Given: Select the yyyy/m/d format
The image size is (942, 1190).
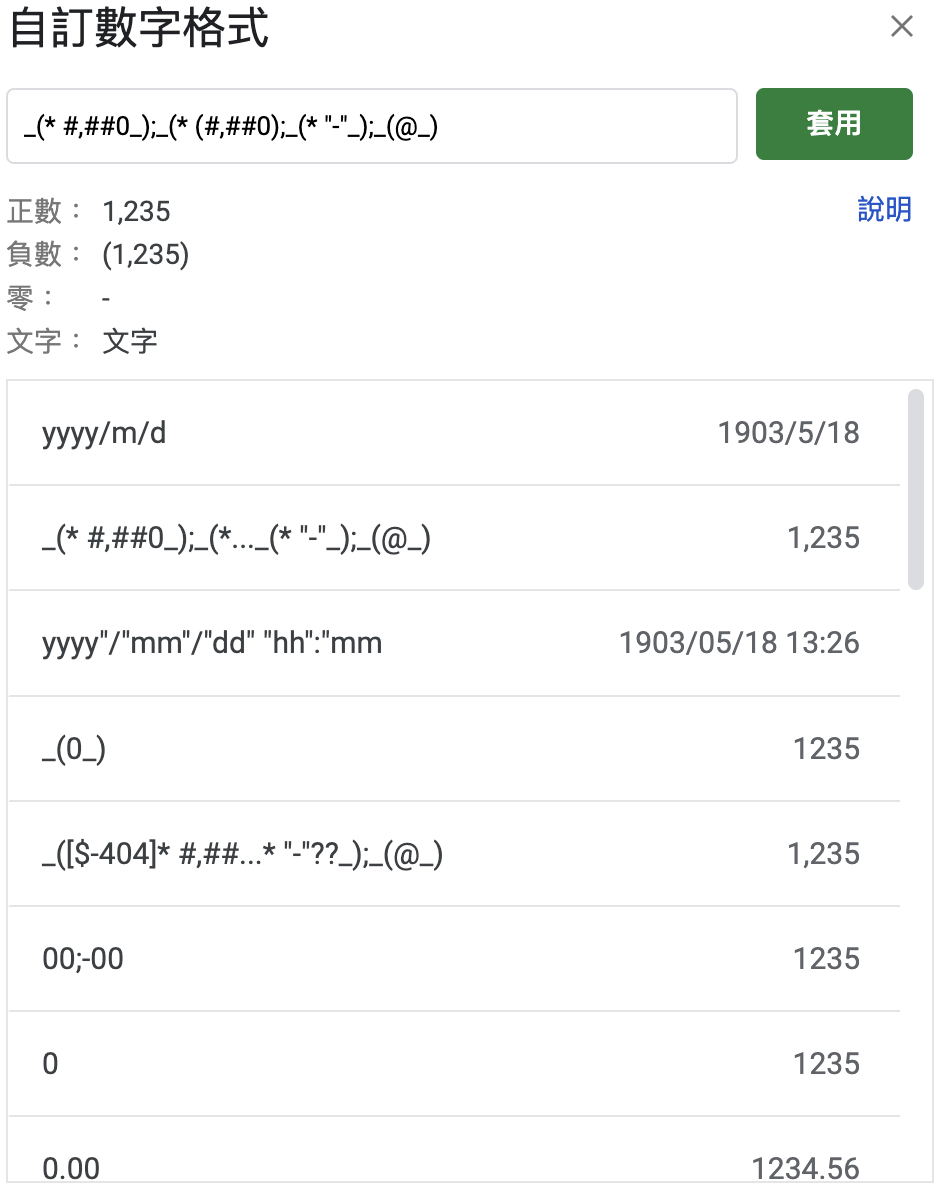Looking at the screenshot, I should point(454,433).
